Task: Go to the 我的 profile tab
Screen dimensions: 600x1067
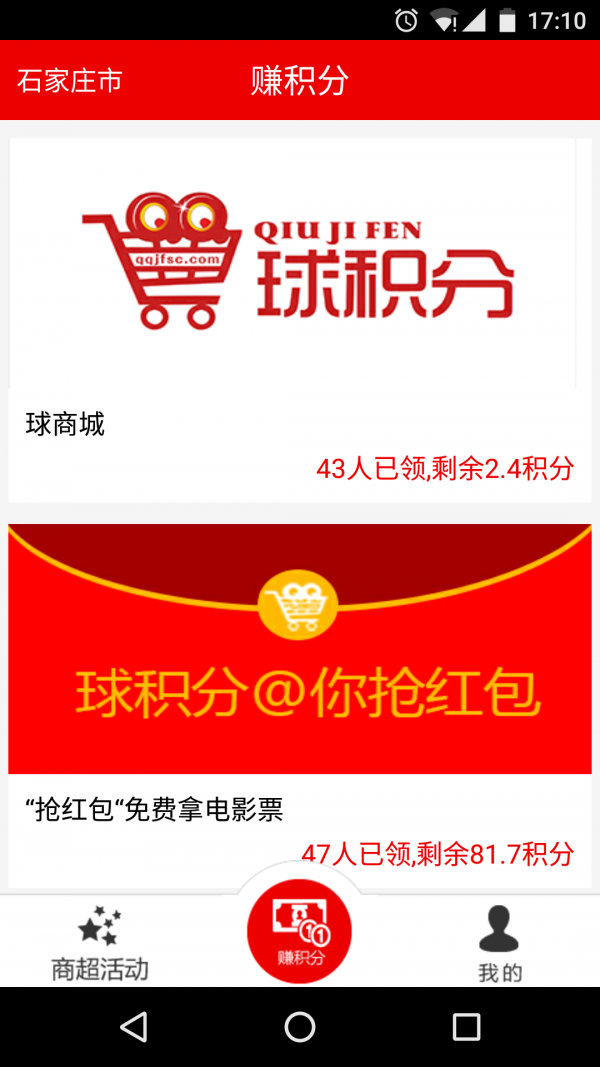Action: (499, 942)
